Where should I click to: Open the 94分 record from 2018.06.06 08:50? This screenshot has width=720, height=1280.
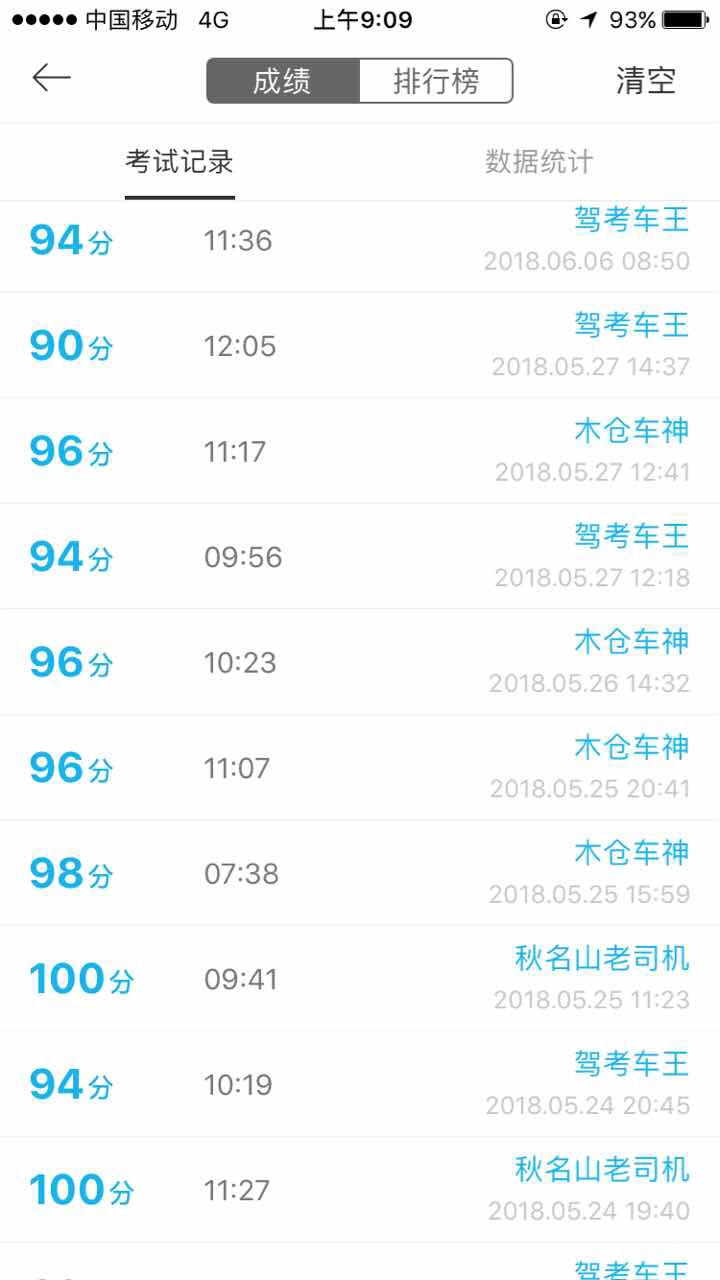[360, 246]
